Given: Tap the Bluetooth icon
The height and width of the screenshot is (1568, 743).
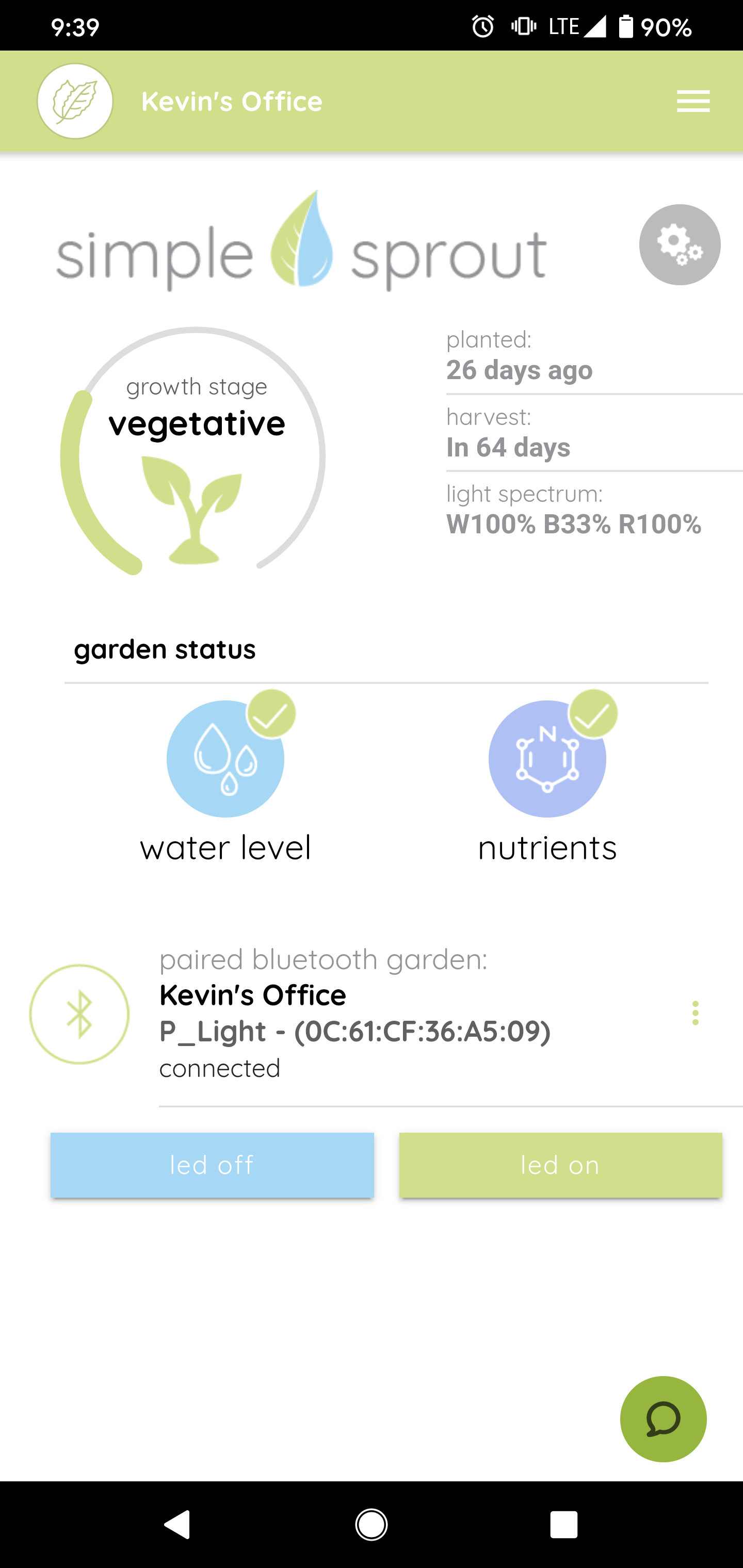Looking at the screenshot, I should pyautogui.click(x=79, y=1014).
